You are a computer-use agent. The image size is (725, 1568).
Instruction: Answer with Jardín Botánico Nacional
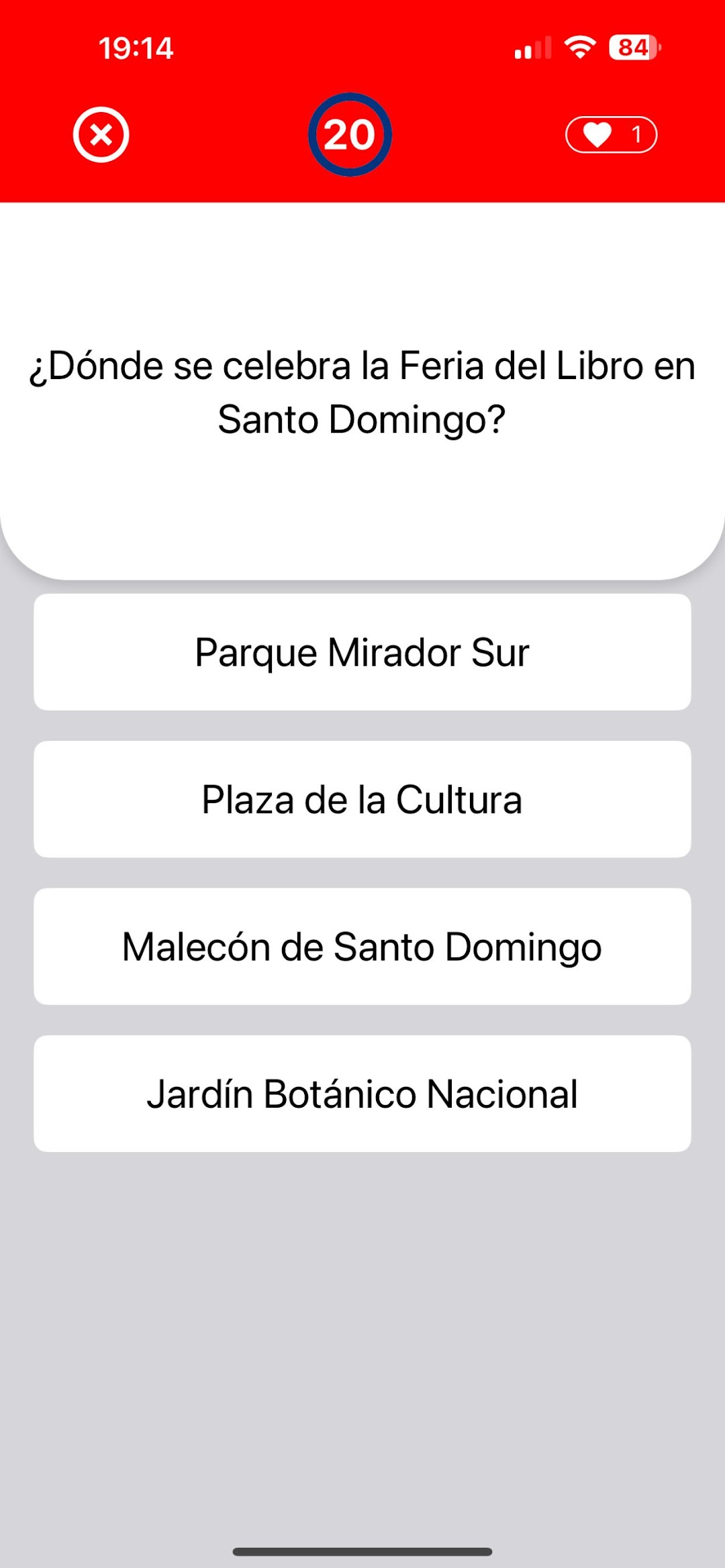click(362, 1094)
